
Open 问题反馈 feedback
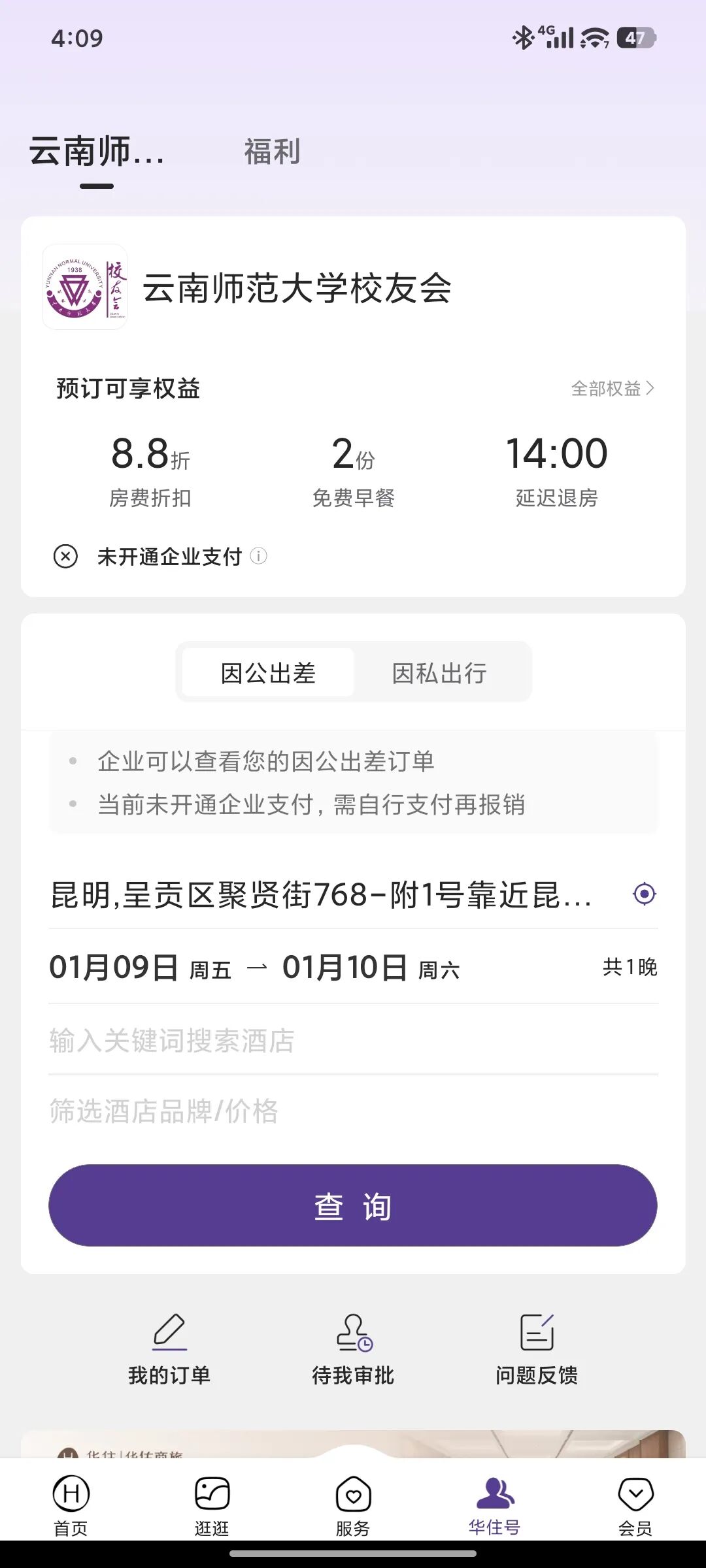[537, 1349]
